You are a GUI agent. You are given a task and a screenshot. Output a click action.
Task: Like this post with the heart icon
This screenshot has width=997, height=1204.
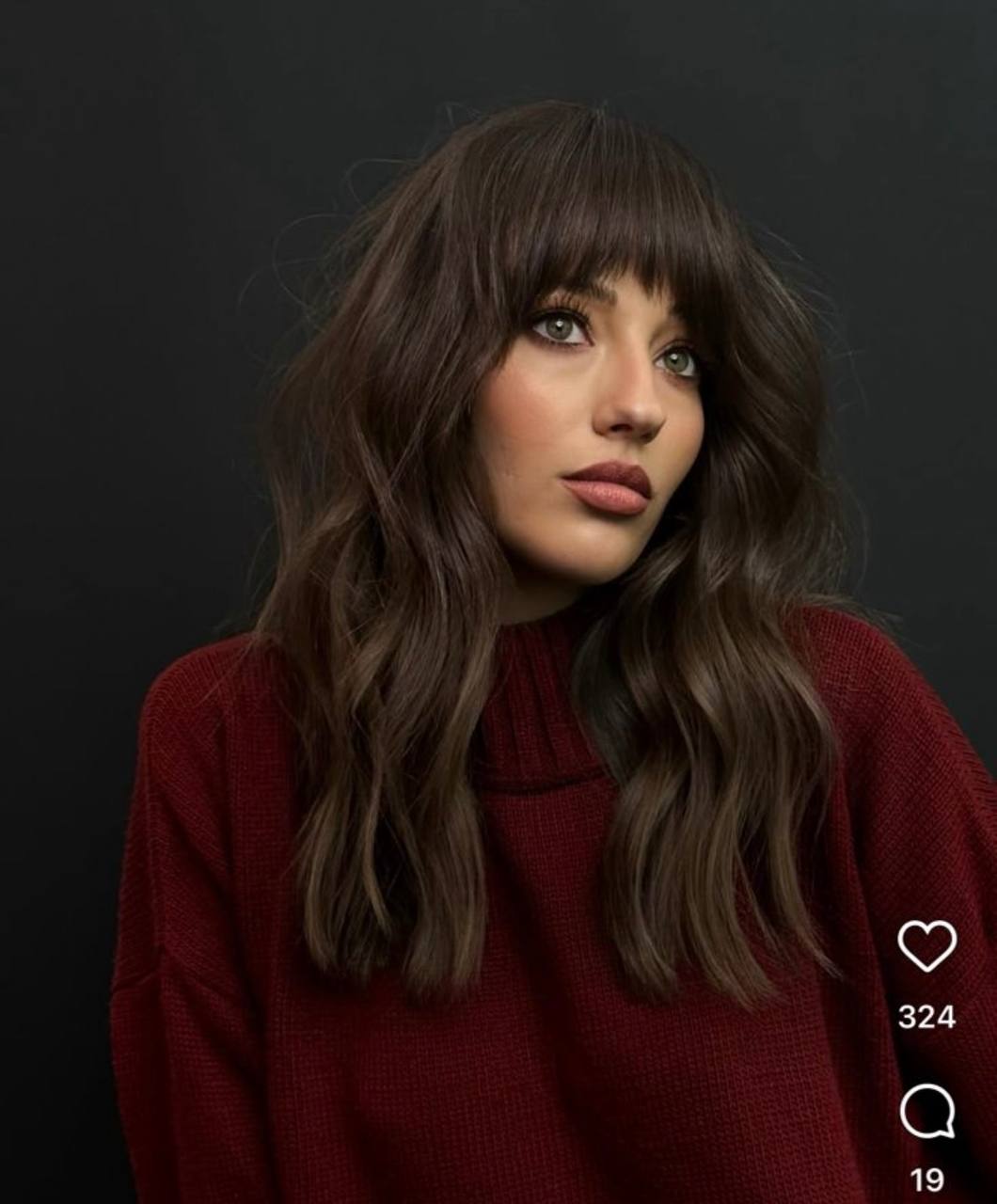(926, 945)
